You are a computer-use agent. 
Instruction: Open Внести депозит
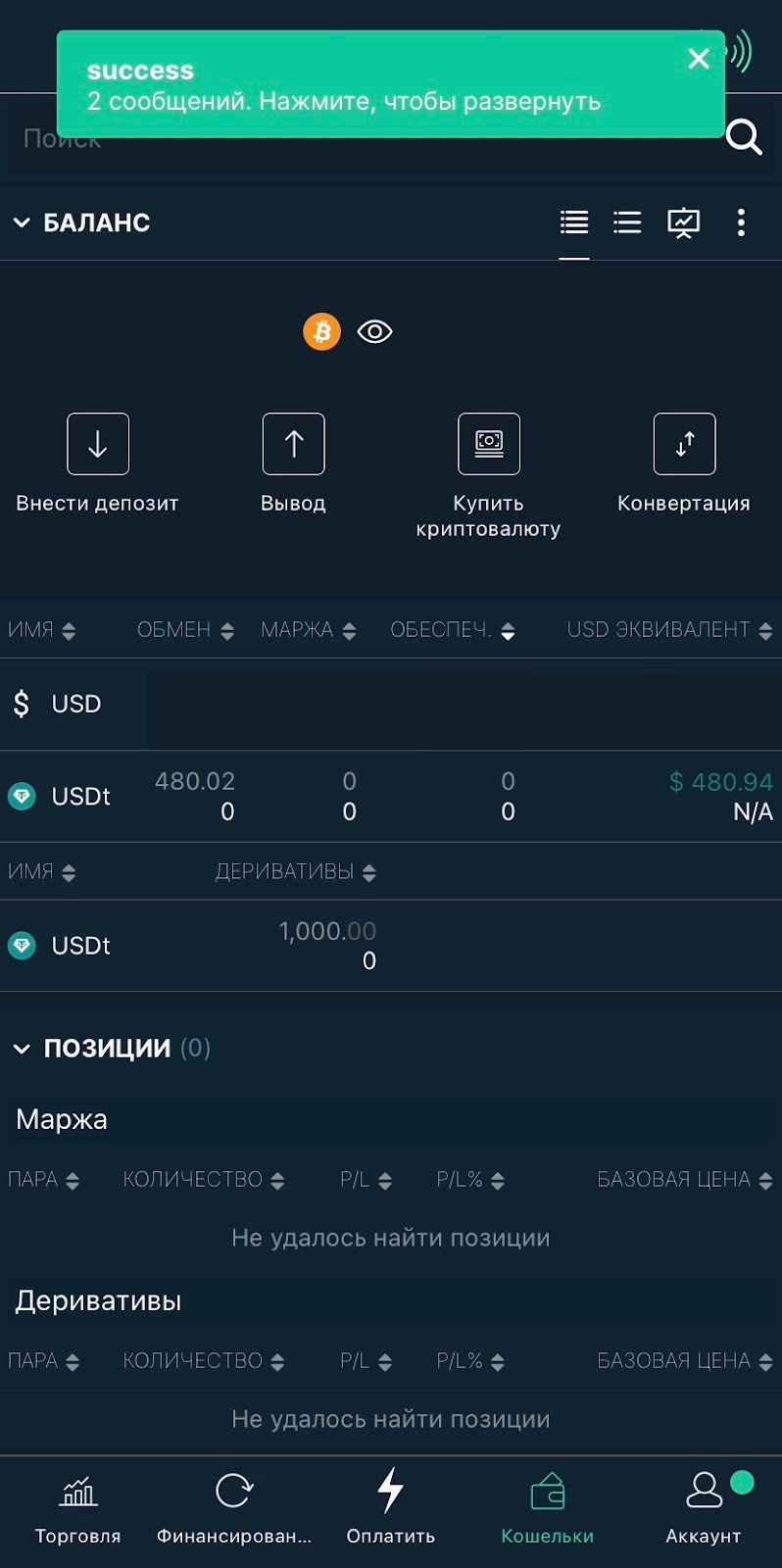[x=97, y=465]
